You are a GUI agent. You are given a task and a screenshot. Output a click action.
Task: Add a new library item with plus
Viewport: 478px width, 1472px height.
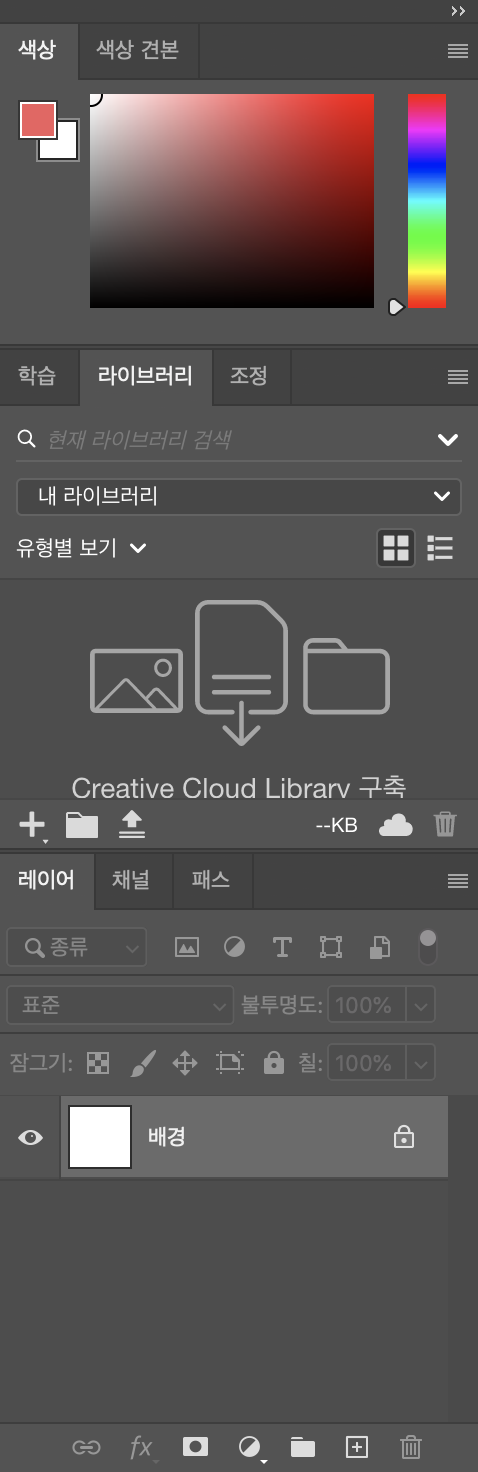coord(32,825)
